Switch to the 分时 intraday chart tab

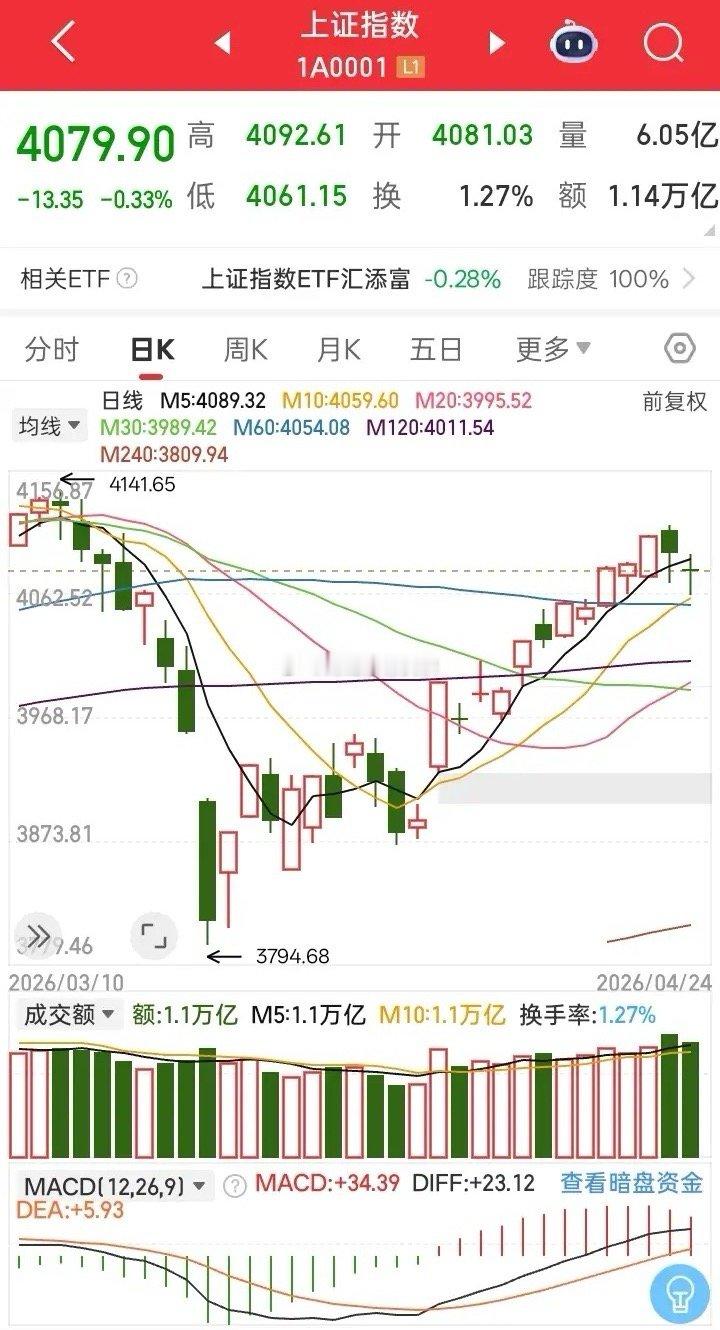click(51, 349)
